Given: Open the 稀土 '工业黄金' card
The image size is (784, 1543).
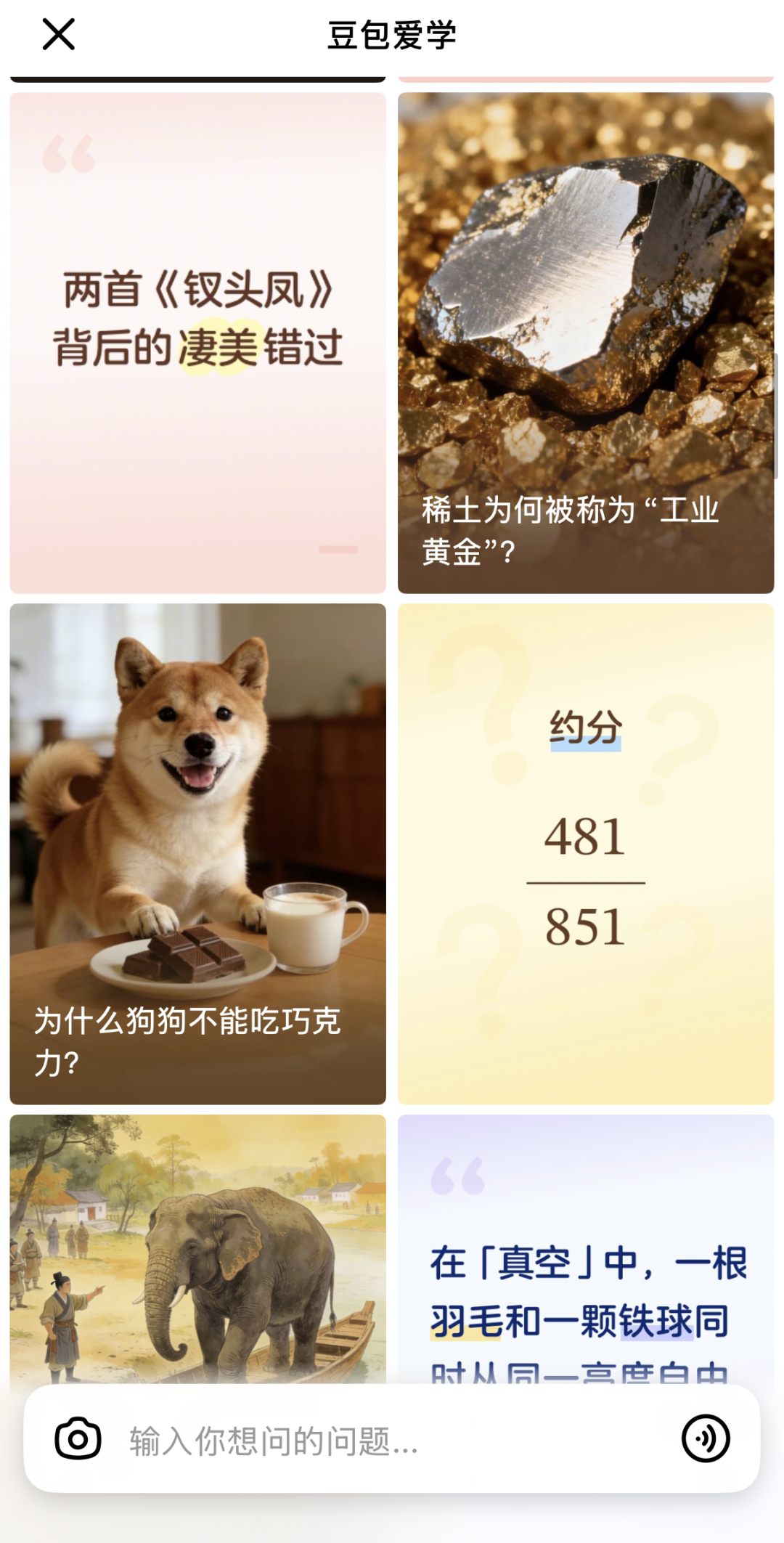Looking at the screenshot, I should click(587, 341).
